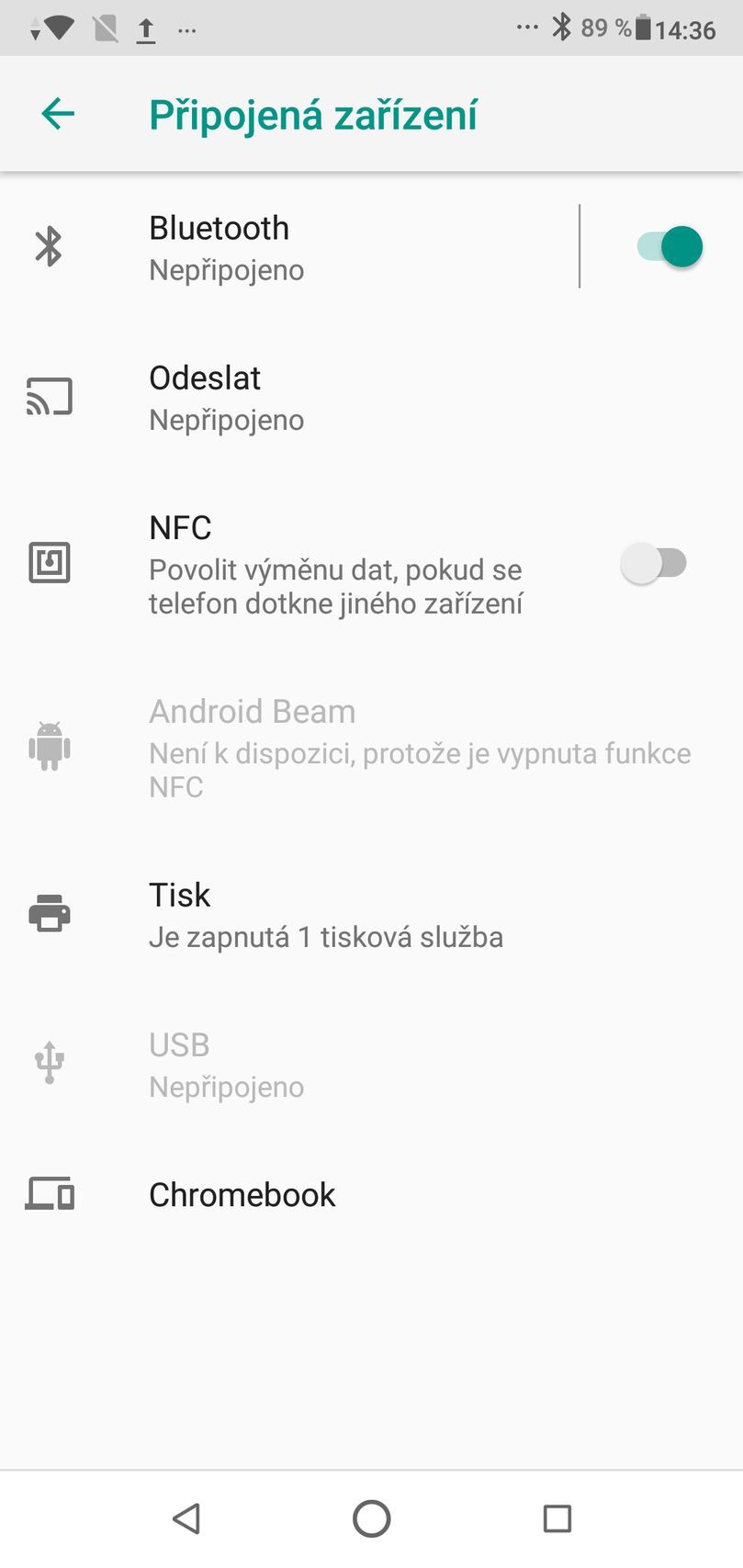Tap the Back triangle navigation button

click(186, 1518)
